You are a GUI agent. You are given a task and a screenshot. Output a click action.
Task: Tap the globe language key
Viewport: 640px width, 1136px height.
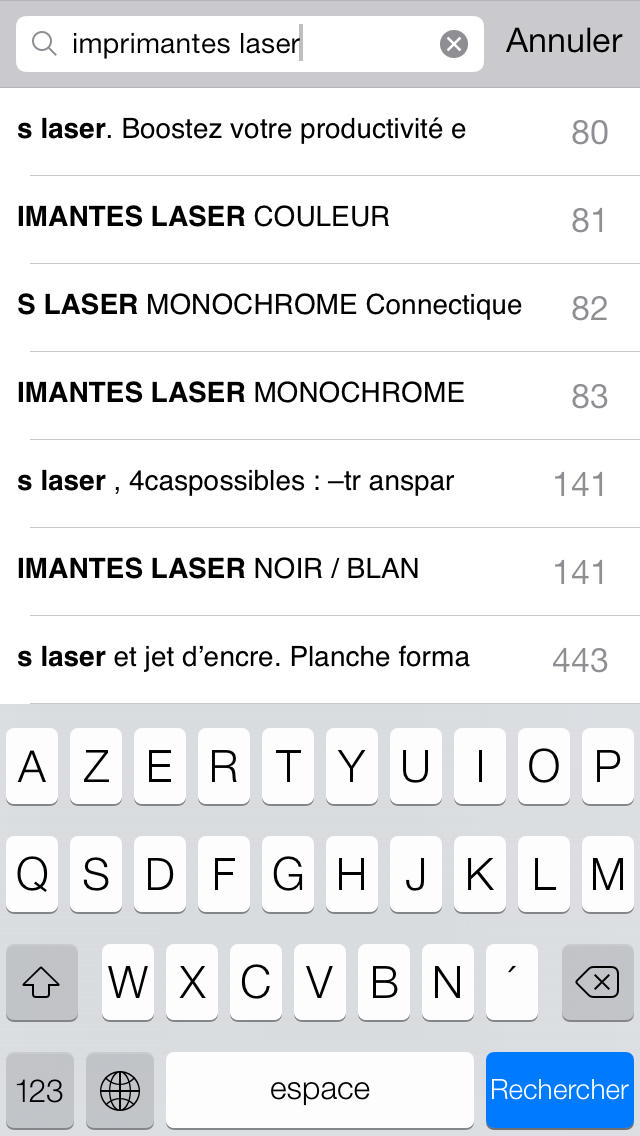pos(120,1090)
